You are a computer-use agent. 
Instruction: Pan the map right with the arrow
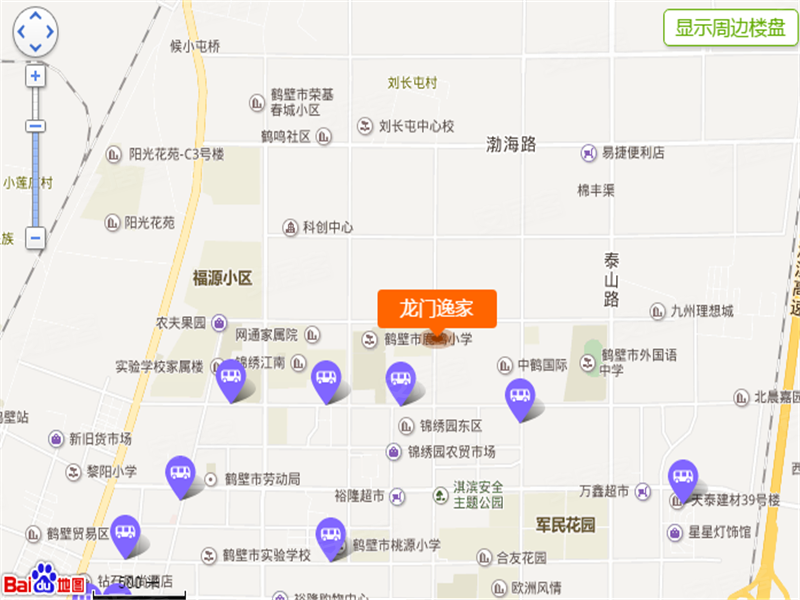[x=51, y=32]
